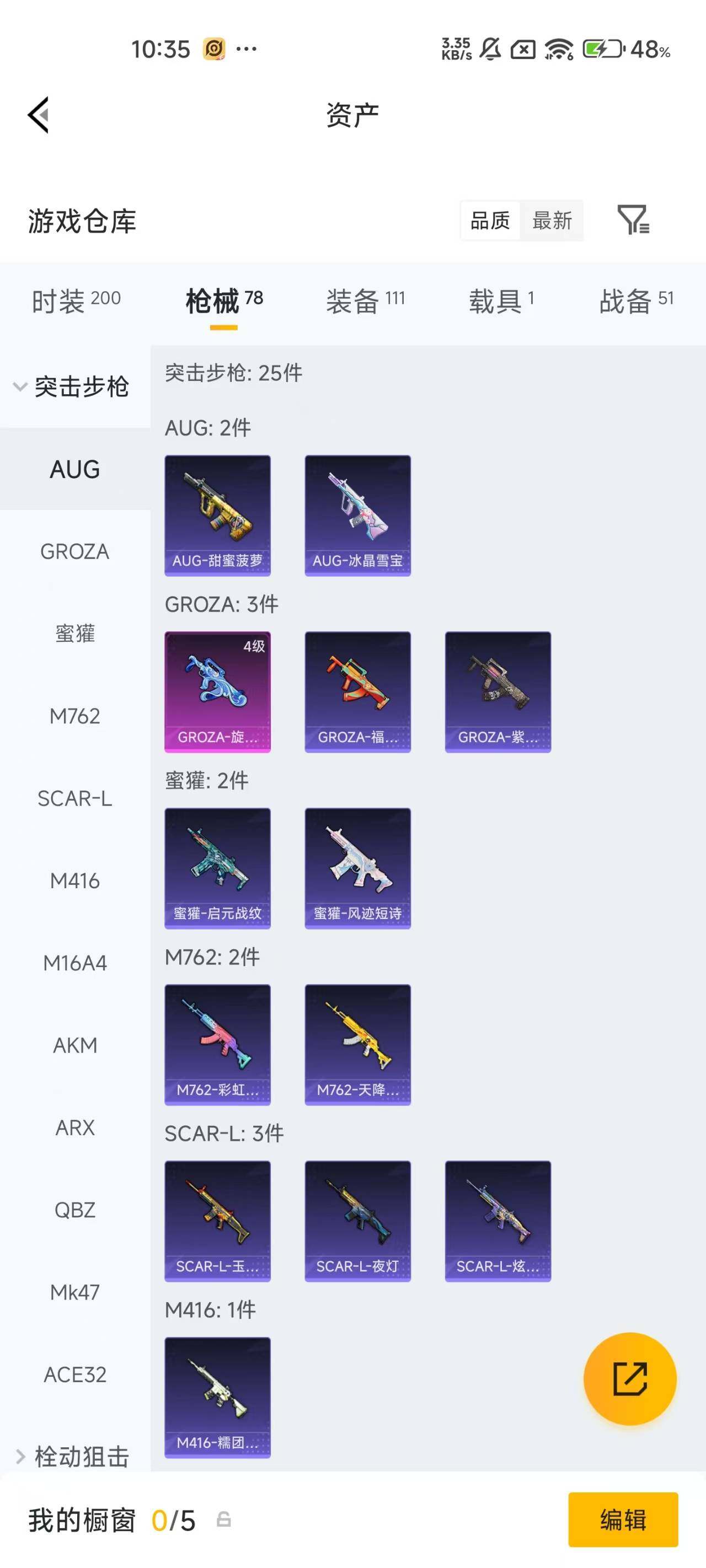Sort the warehouse by 最新
Image resolution: width=706 pixels, height=1568 pixels.
tap(552, 221)
